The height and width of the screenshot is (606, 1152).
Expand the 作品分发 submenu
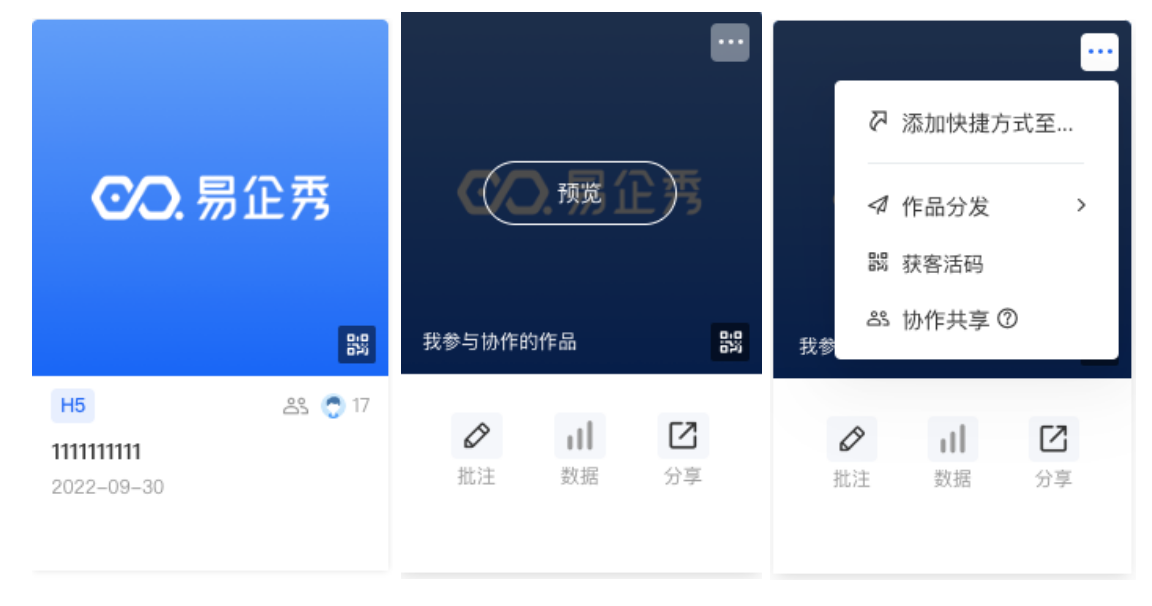point(975,206)
